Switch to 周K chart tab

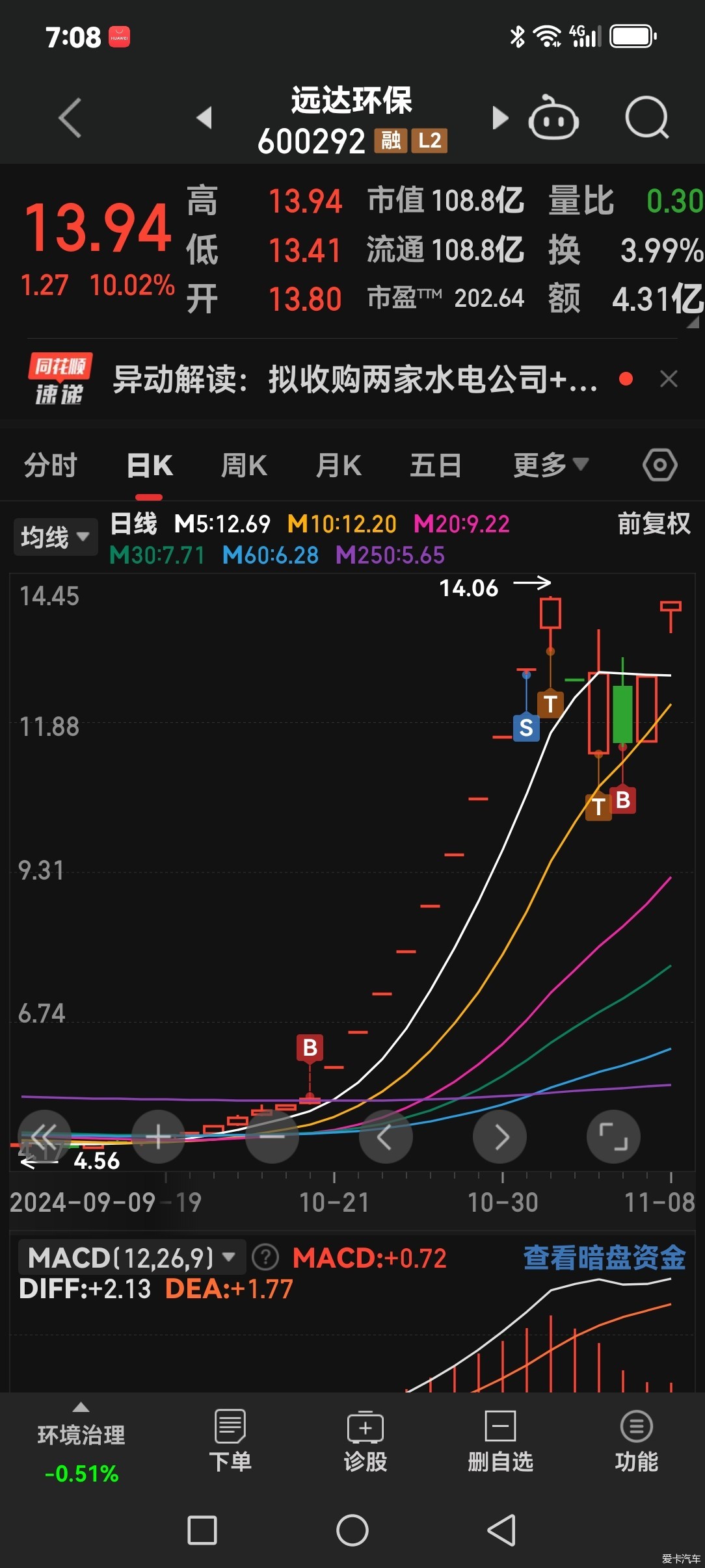tap(244, 465)
